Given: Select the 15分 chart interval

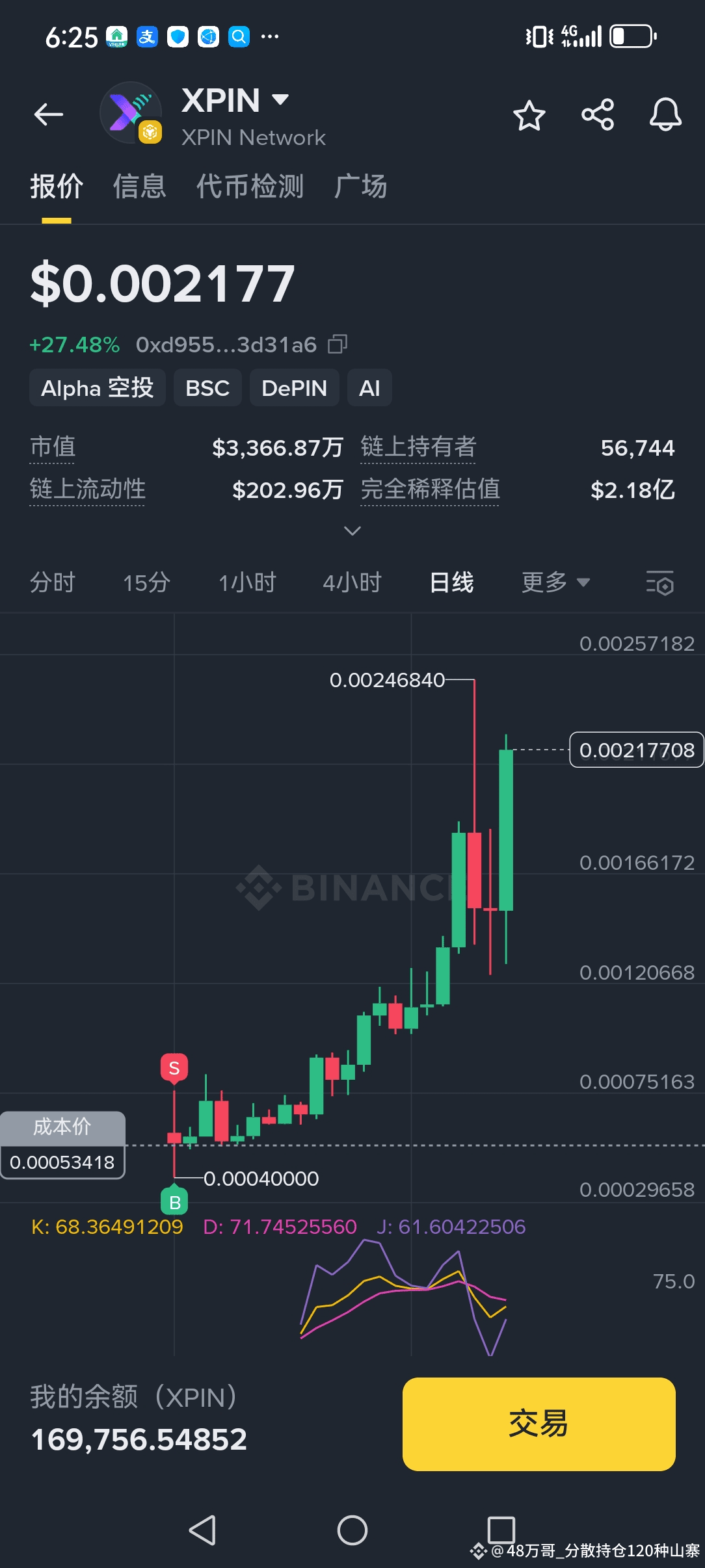Looking at the screenshot, I should pos(147,582).
